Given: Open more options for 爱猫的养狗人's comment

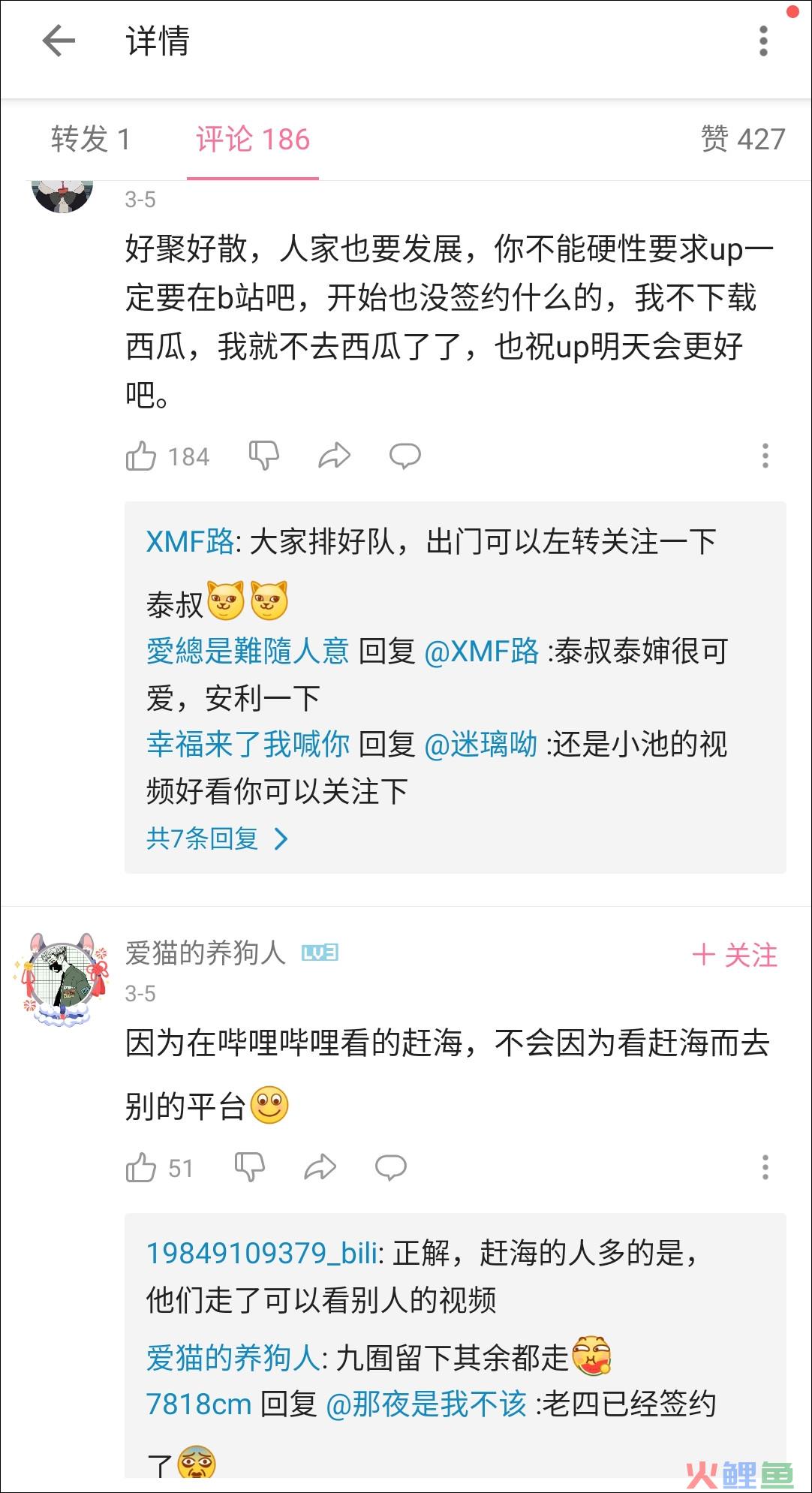Looking at the screenshot, I should [765, 1167].
